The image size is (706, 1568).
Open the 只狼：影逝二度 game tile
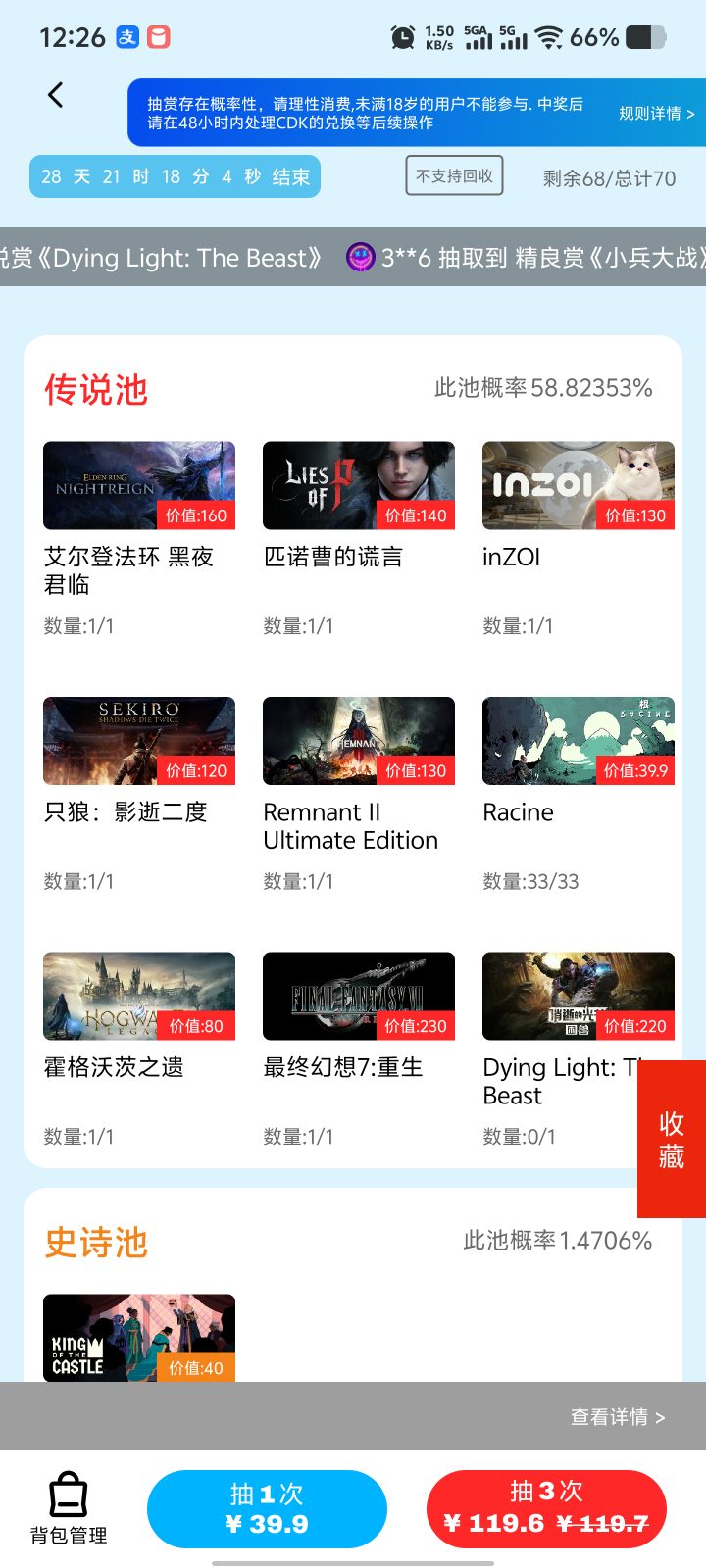coord(139,741)
